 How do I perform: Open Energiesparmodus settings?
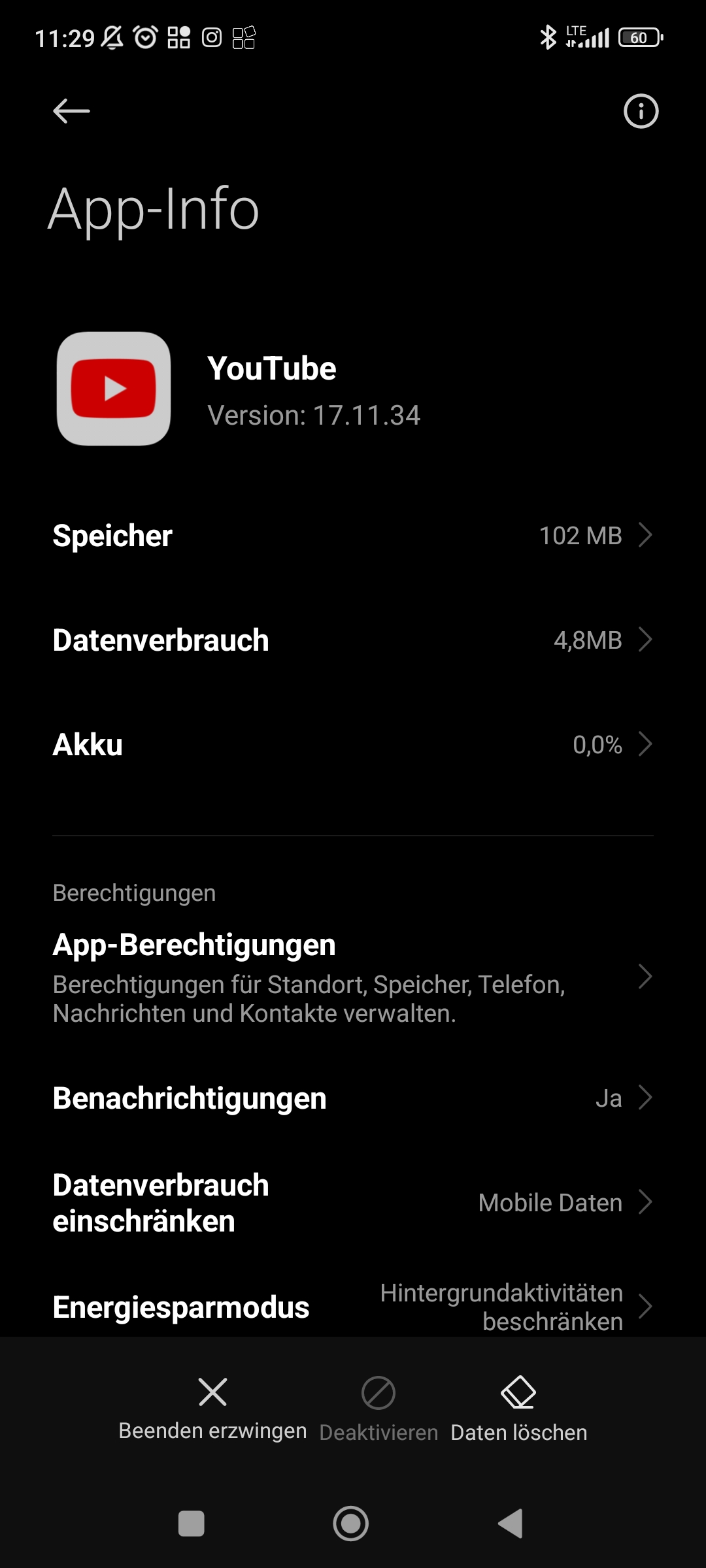[x=353, y=1307]
